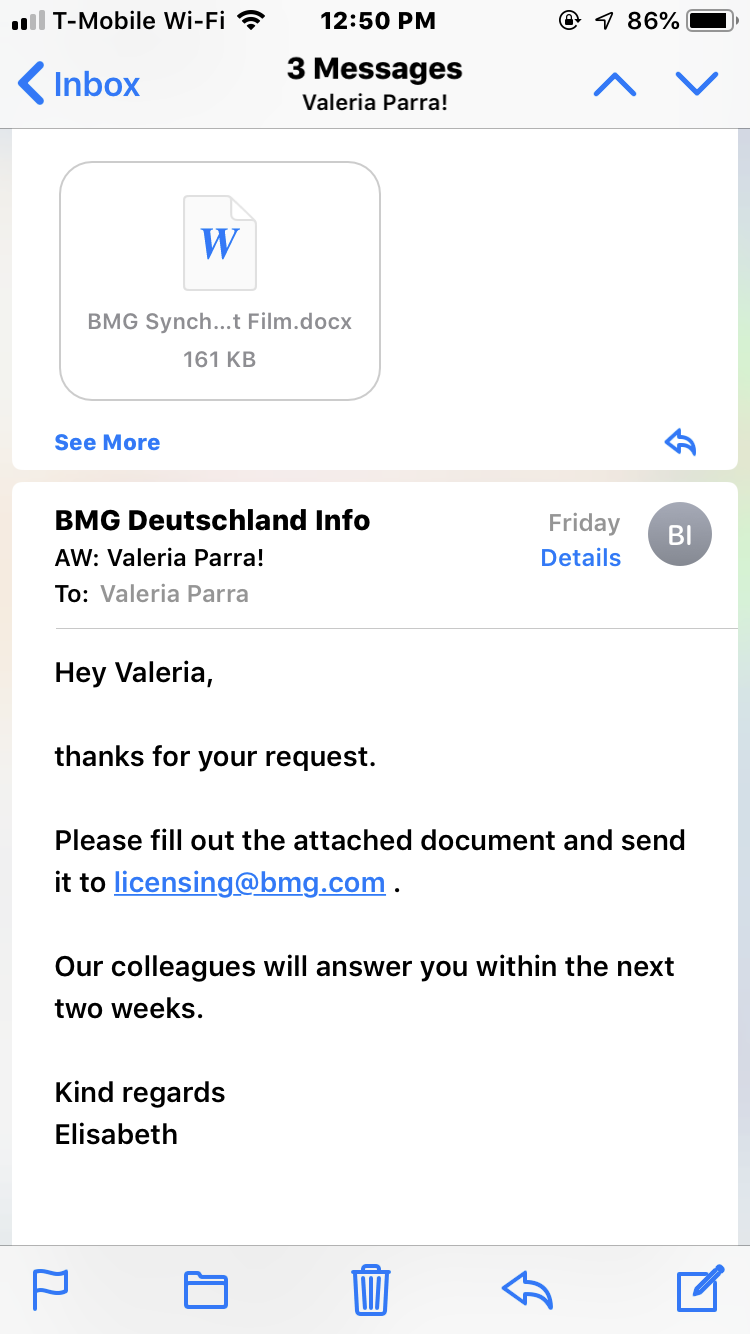This screenshot has width=750, height=1334.
Task: Reply using the arrow beside See More
Action: click(x=680, y=442)
